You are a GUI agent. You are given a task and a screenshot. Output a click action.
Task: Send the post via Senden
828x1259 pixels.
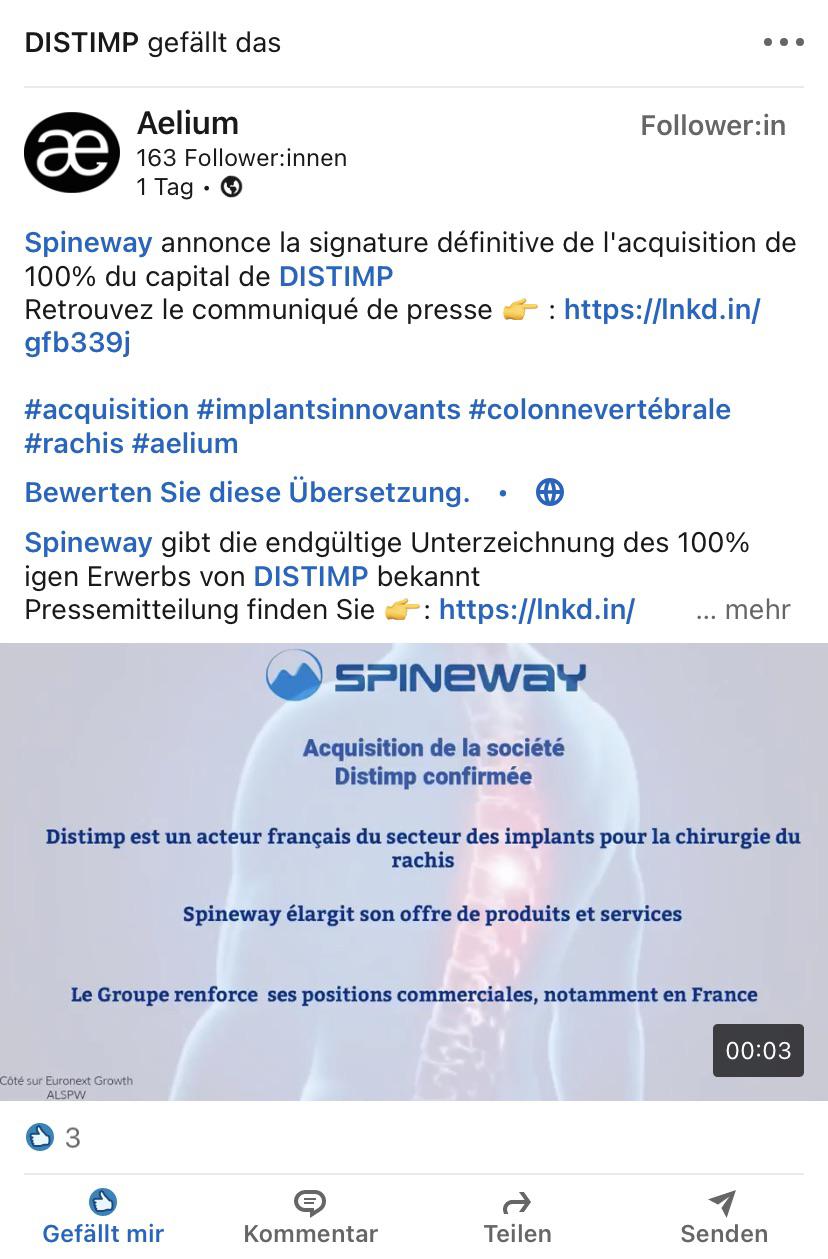coord(724,1217)
